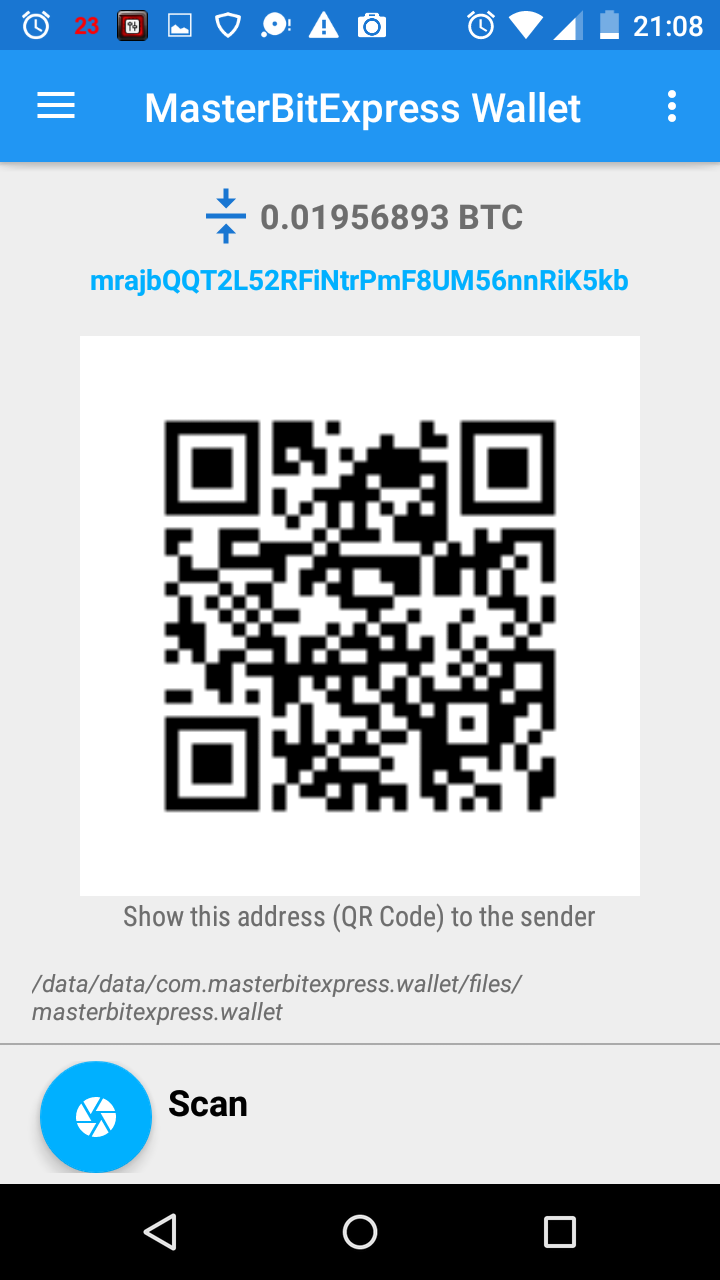Tap the camera Scan button

(x=96, y=1117)
